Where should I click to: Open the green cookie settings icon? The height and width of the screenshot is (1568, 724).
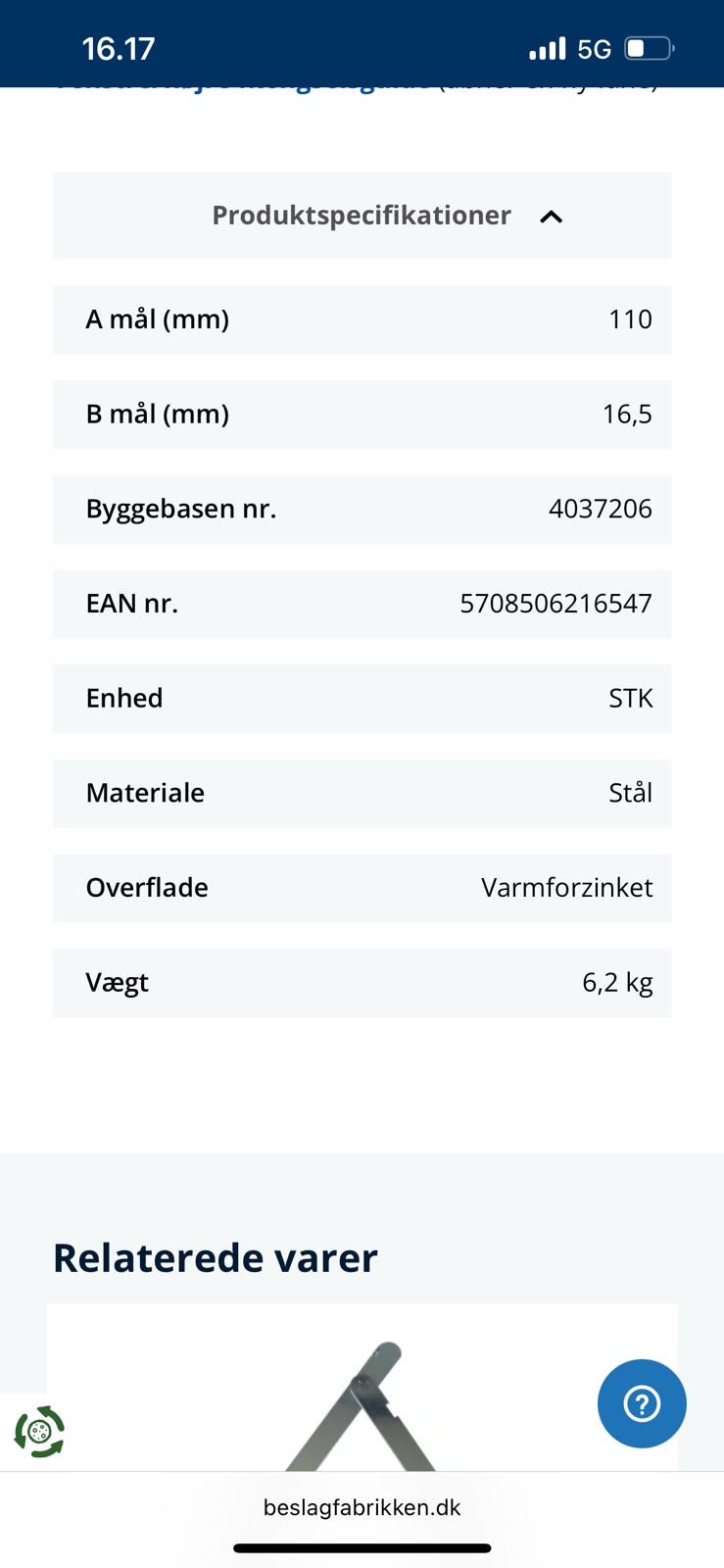pos(39,1432)
